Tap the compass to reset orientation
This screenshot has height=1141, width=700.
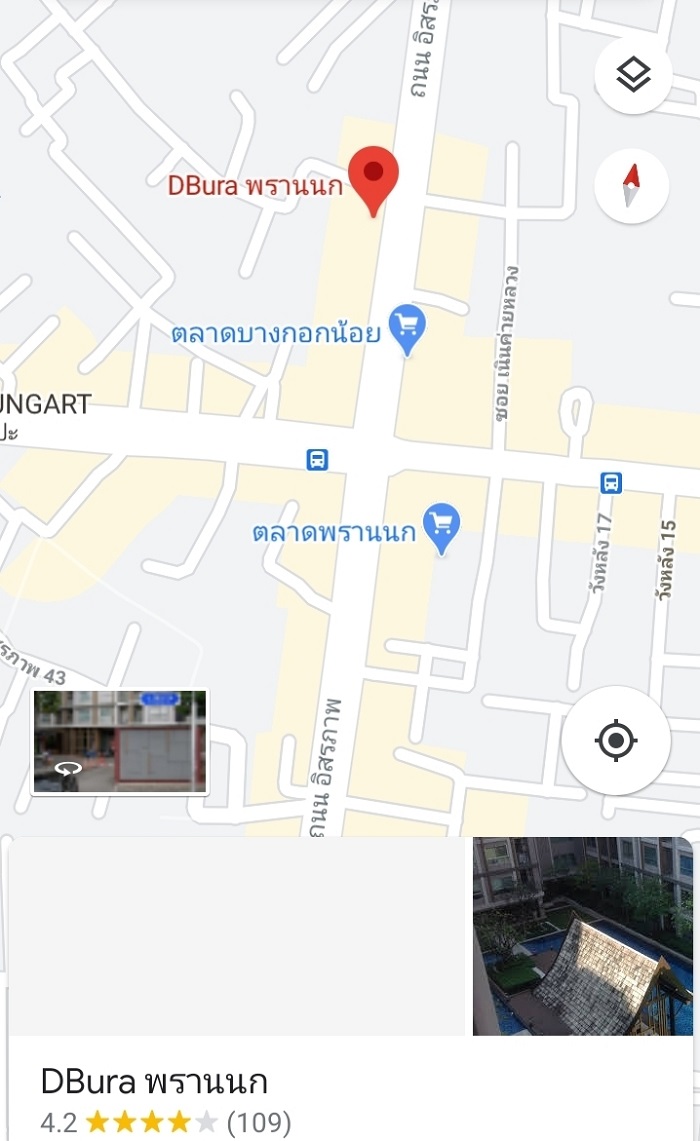tap(631, 186)
